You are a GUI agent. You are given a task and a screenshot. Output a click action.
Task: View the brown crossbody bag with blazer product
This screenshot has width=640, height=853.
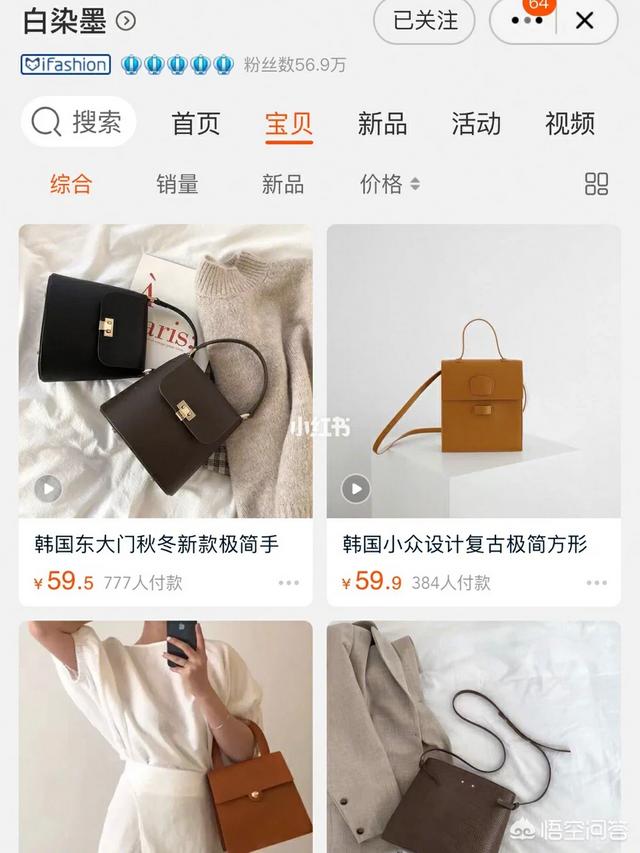473,737
